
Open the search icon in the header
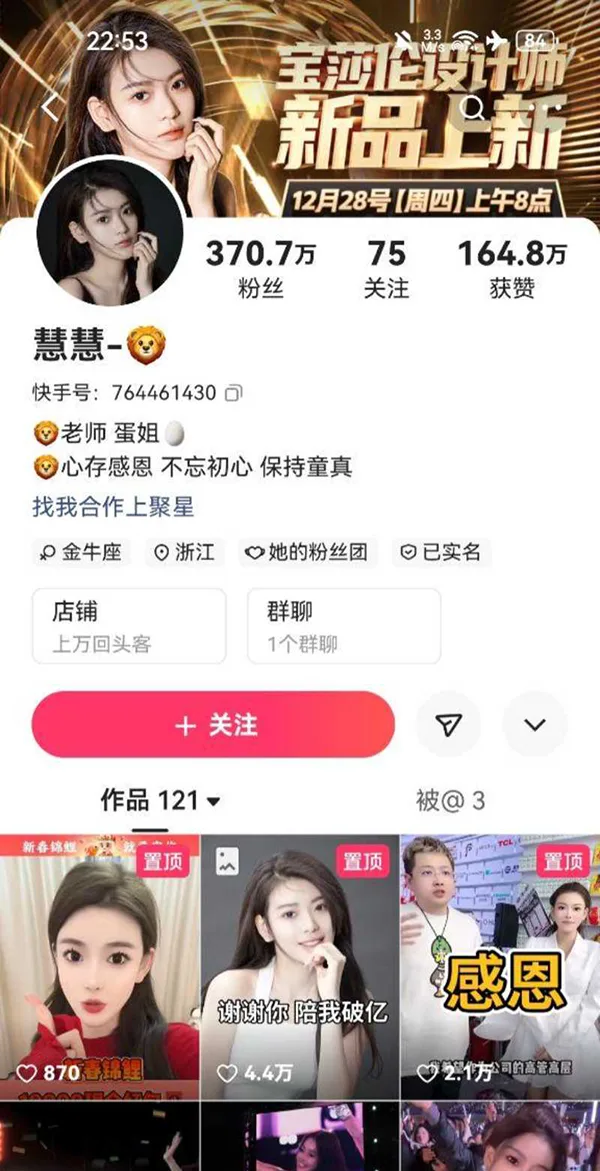[x=475, y=107]
